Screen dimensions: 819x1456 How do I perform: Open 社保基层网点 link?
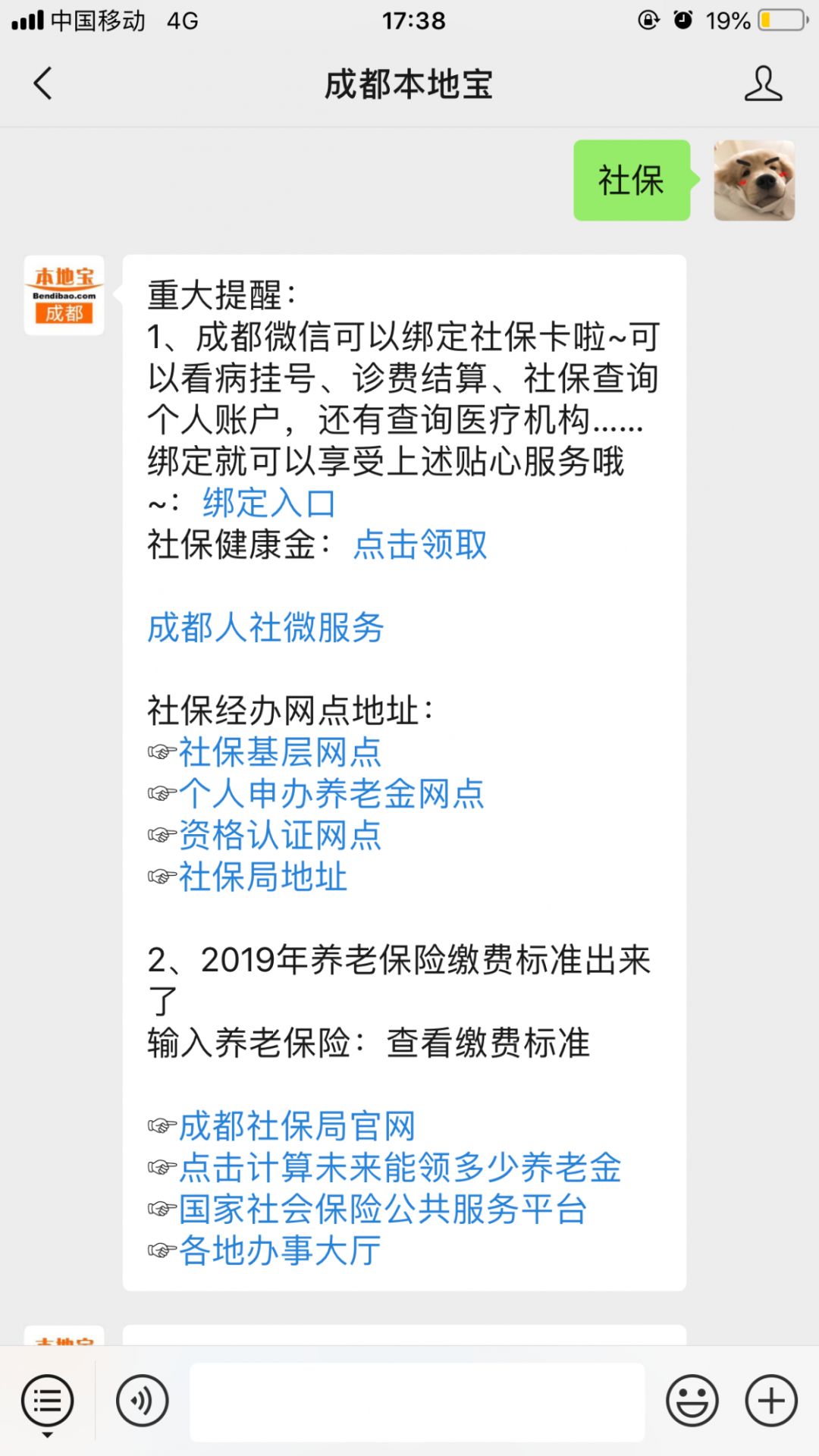coord(279,752)
